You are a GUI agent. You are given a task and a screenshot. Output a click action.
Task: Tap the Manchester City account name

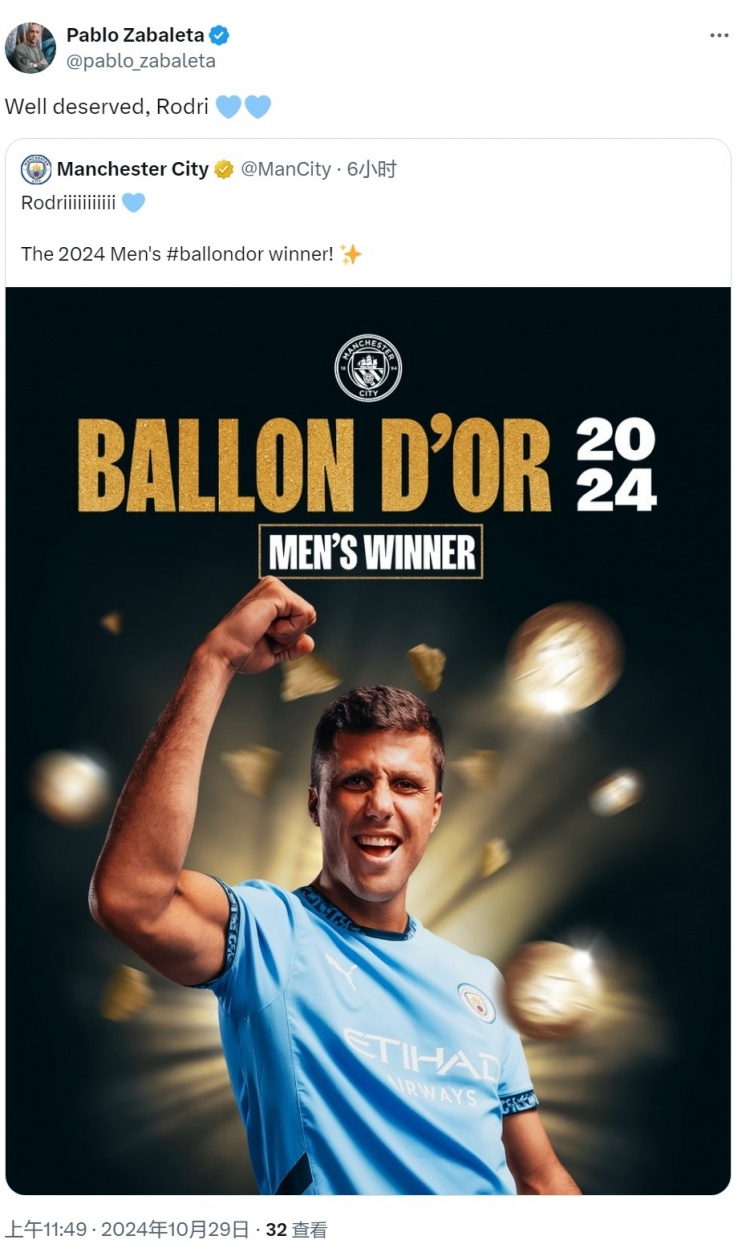(x=132, y=169)
